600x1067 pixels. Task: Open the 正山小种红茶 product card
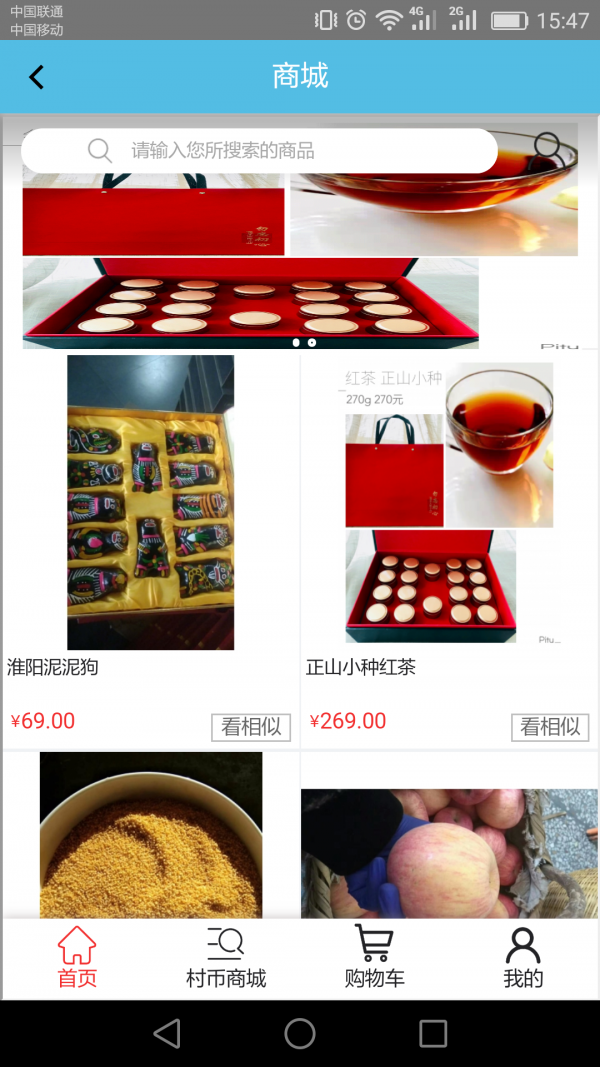pos(448,502)
